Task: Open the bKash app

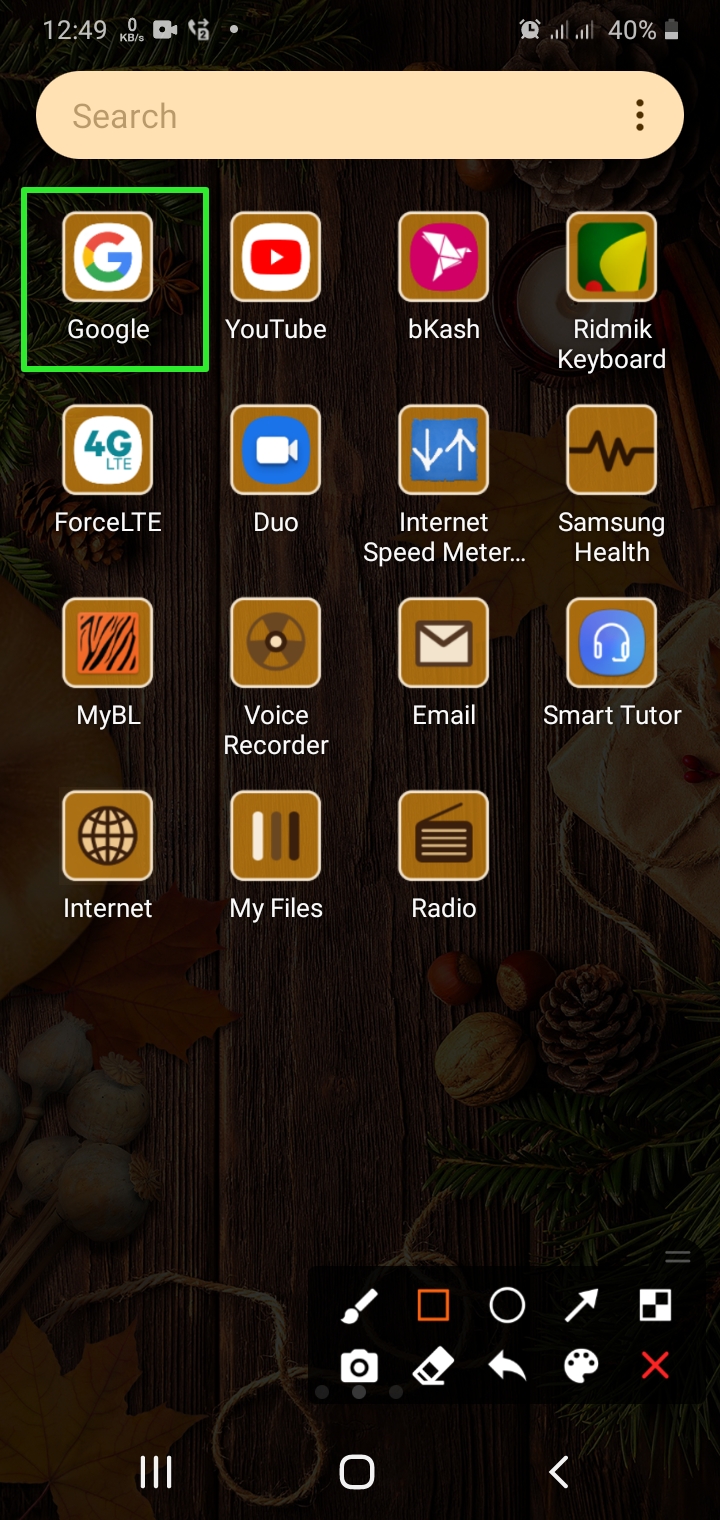Action: (x=444, y=257)
